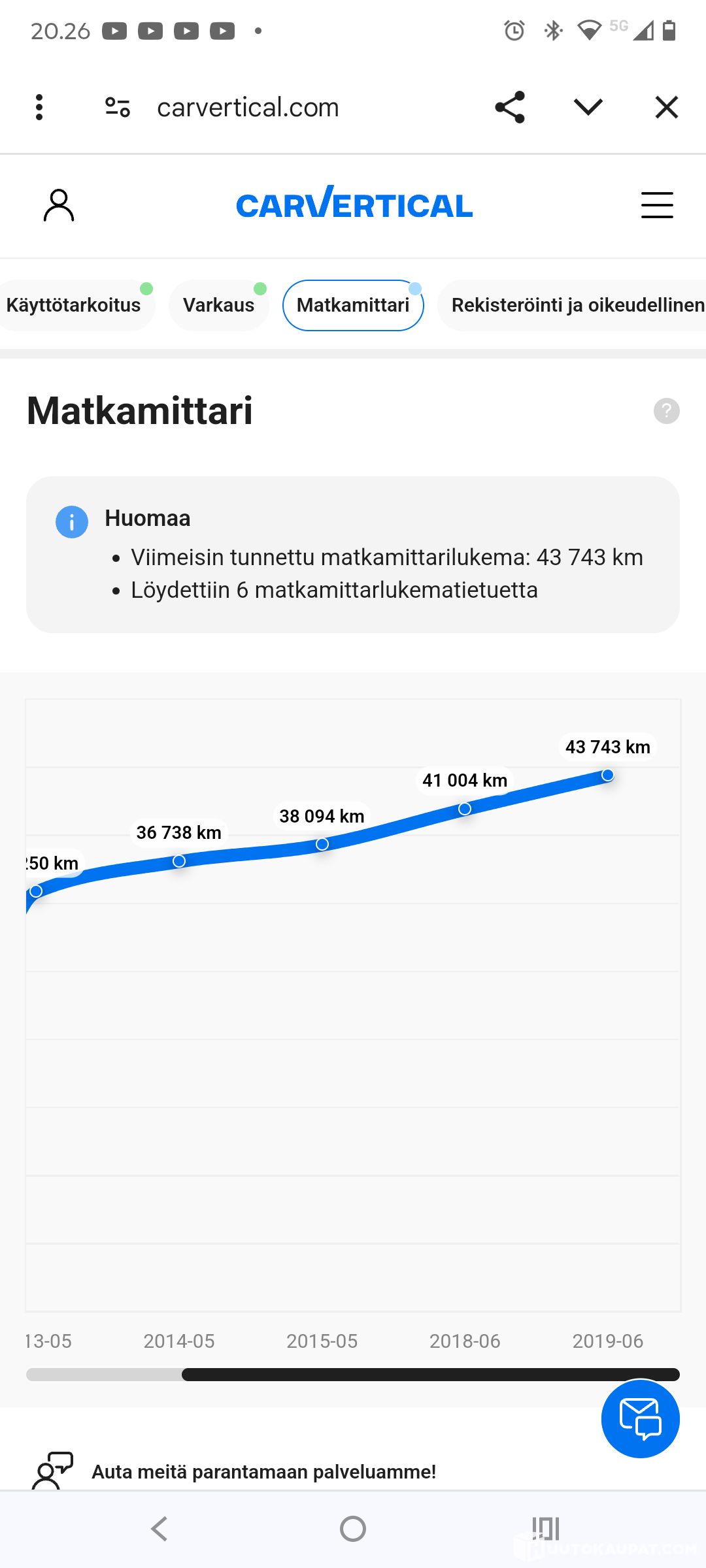The image size is (706, 1568).
Task: Open site settings icon beside carvertical.com
Action: point(118,107)
